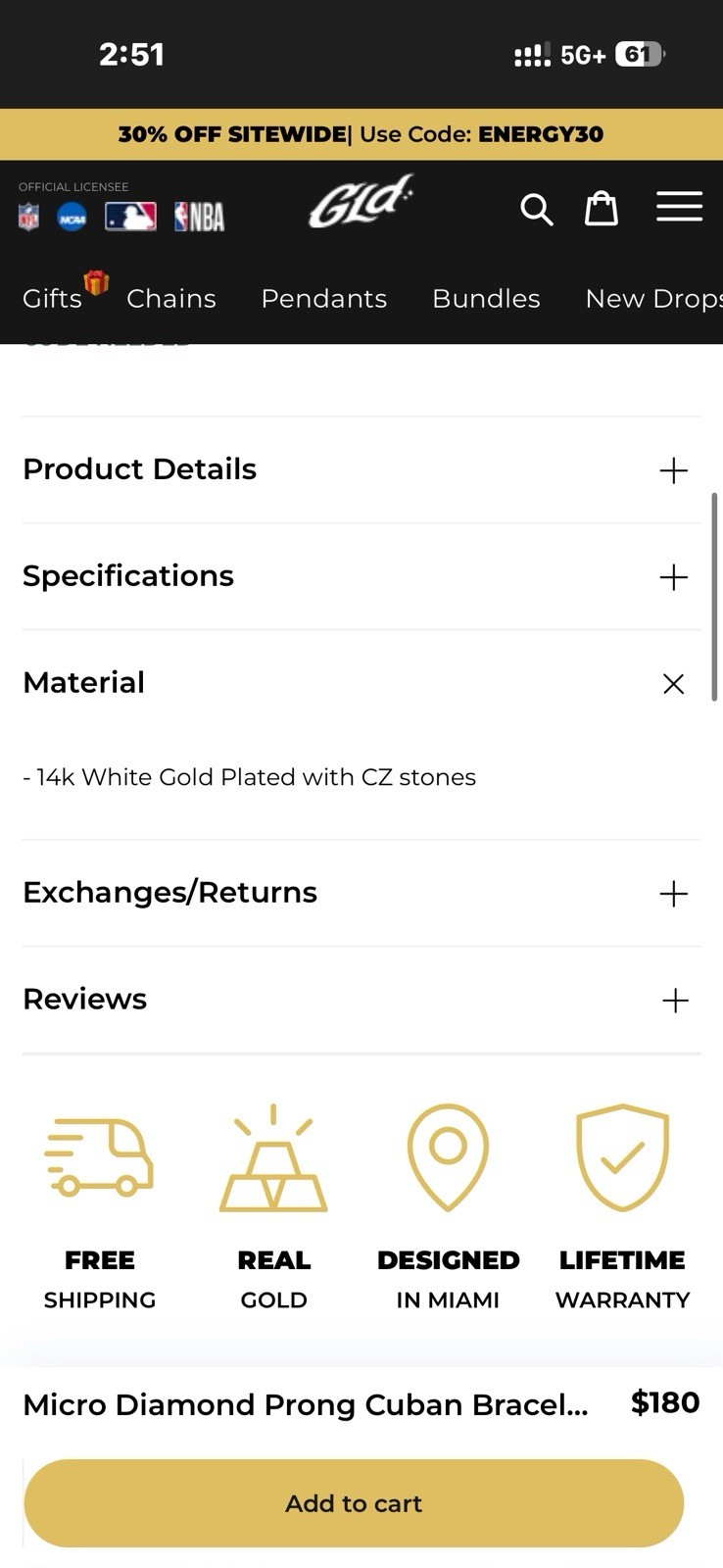Open the shopping bag cart
Image resolution: width=723 pixels, height=1568 pixels.
[602, 208]
